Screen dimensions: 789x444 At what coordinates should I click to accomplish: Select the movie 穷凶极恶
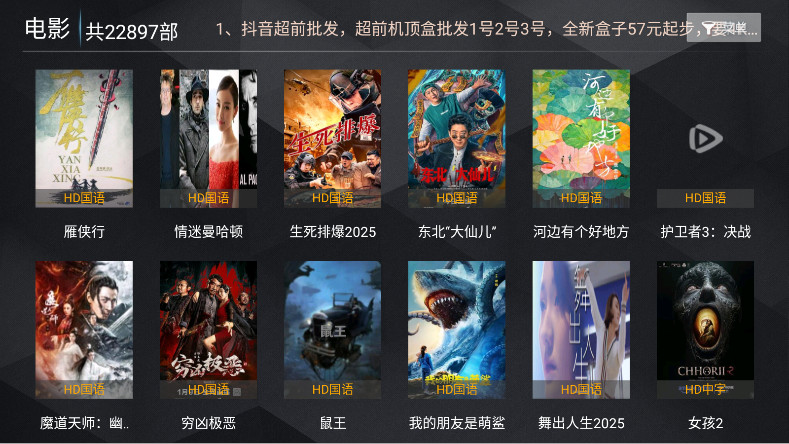(208, 330)
